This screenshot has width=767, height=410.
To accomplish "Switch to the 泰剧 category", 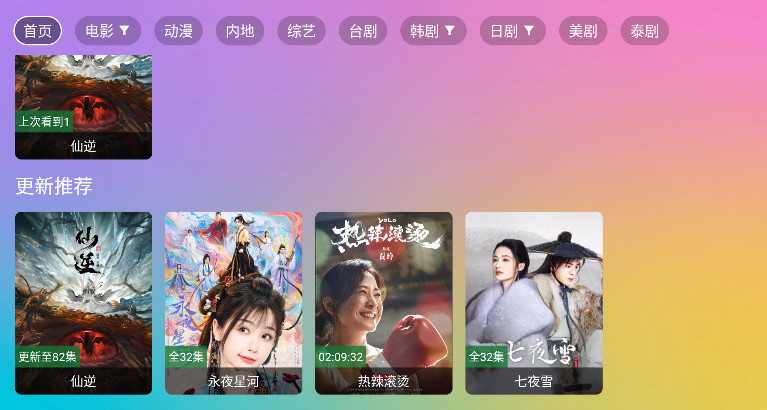I will pos(645,31).
